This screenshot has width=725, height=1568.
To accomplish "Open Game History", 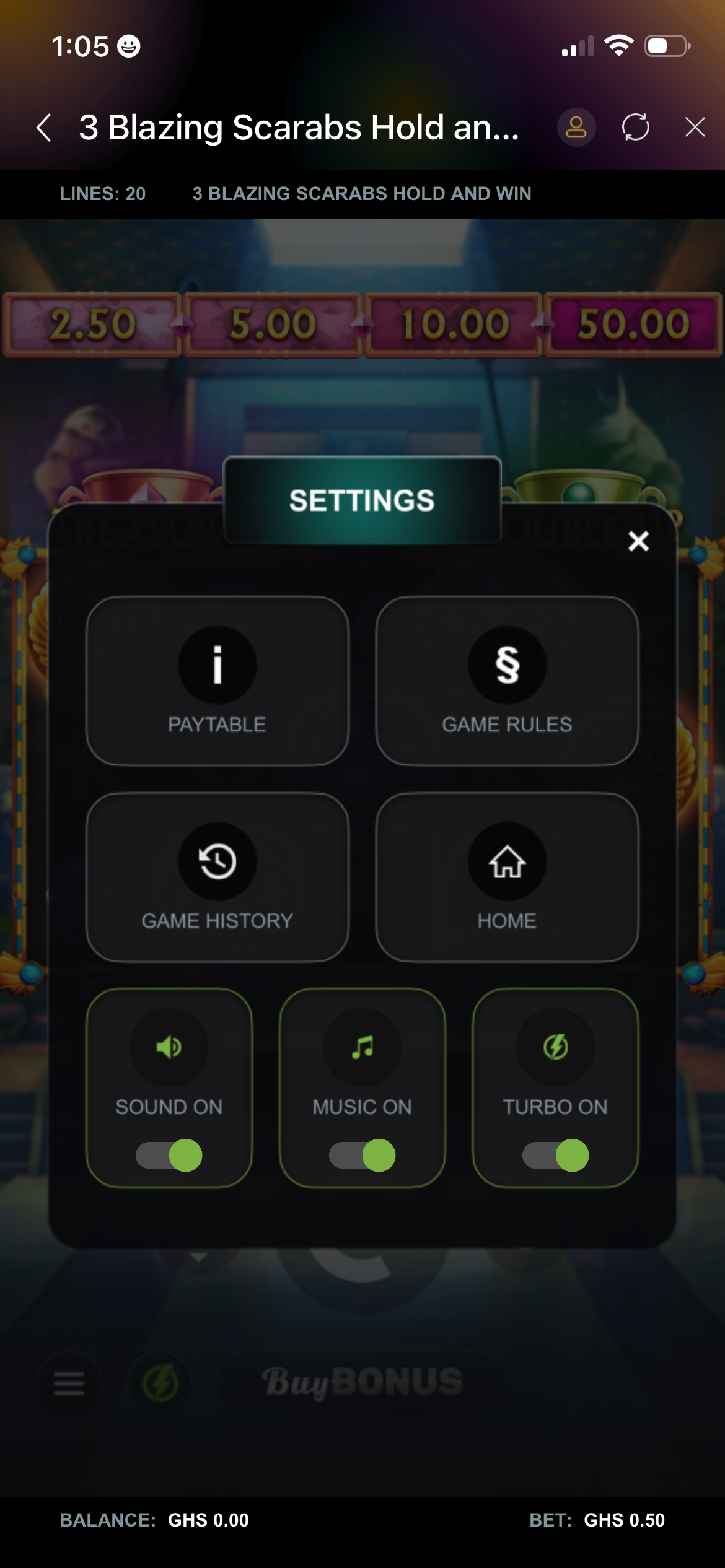I will [x=217, y=877].
